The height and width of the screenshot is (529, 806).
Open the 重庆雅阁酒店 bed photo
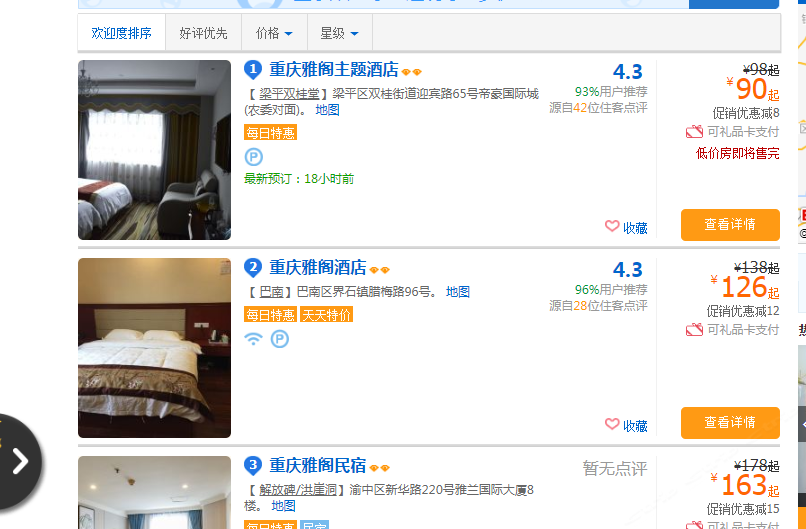coord(154,348)
